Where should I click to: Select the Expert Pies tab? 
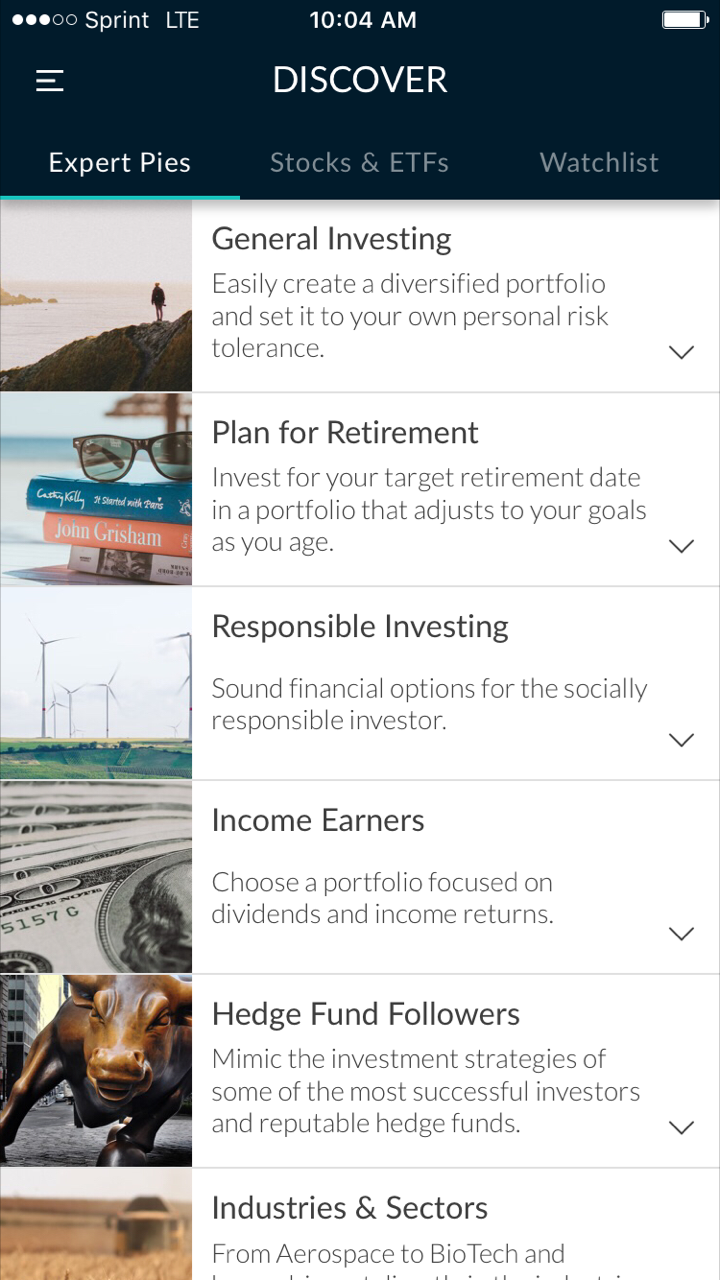(120, 163)
